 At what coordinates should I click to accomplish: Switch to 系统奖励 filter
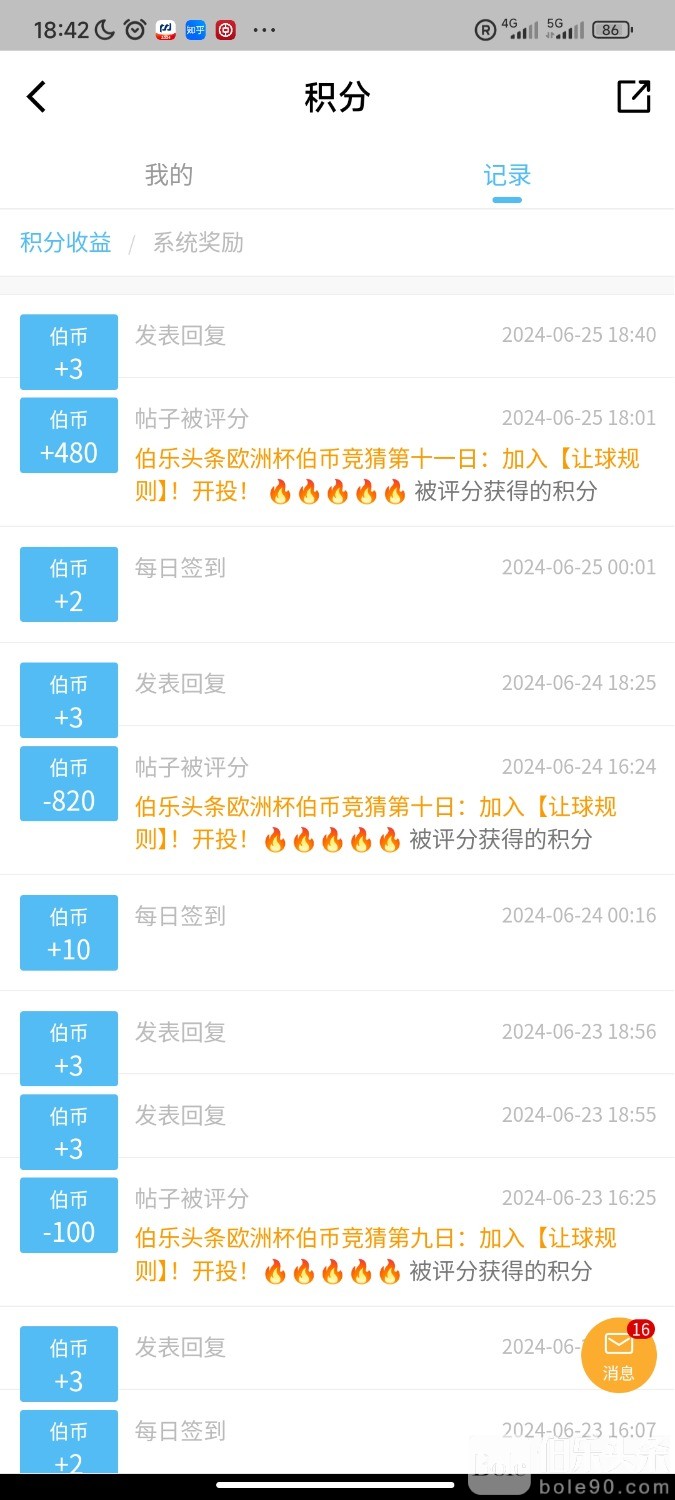point(198,243)
